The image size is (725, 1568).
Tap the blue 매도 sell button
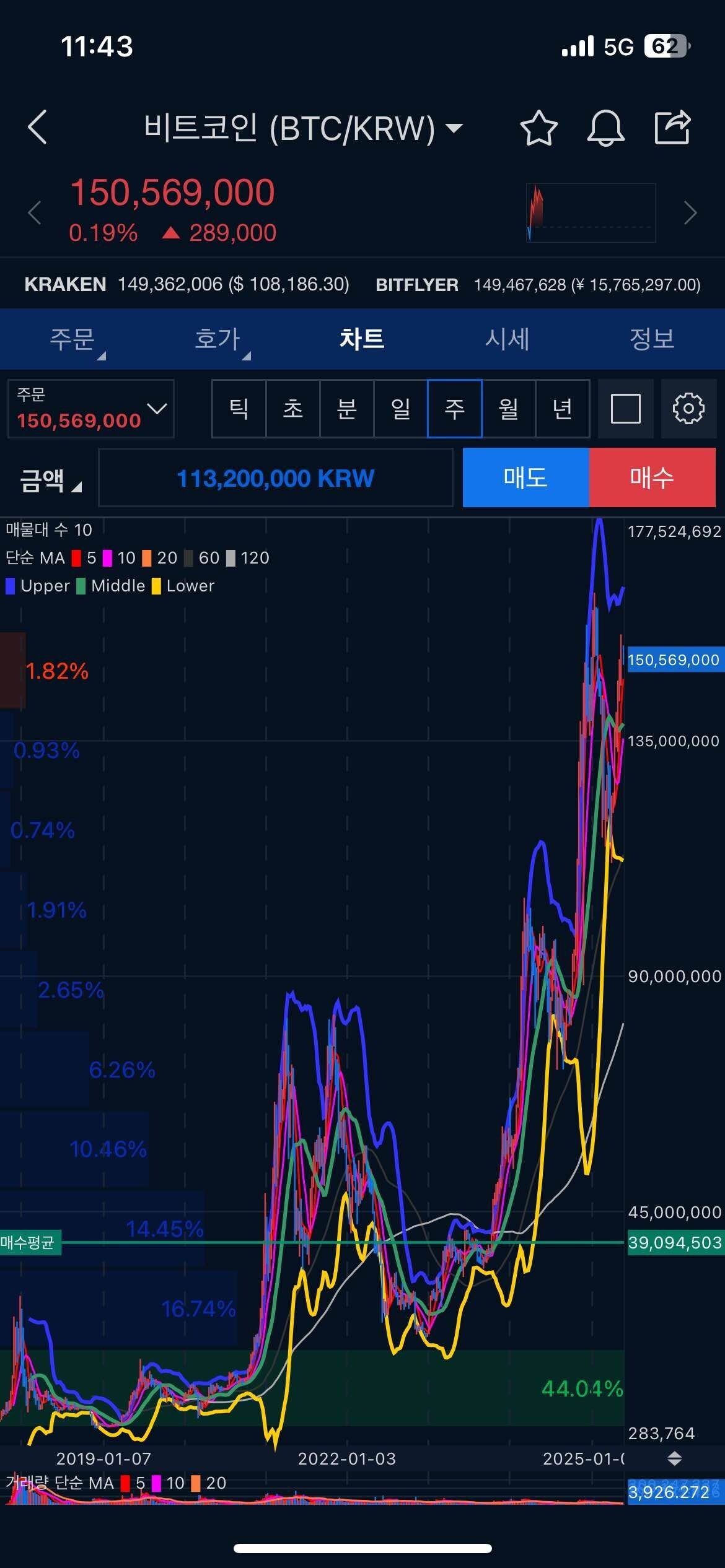[525, 477]
